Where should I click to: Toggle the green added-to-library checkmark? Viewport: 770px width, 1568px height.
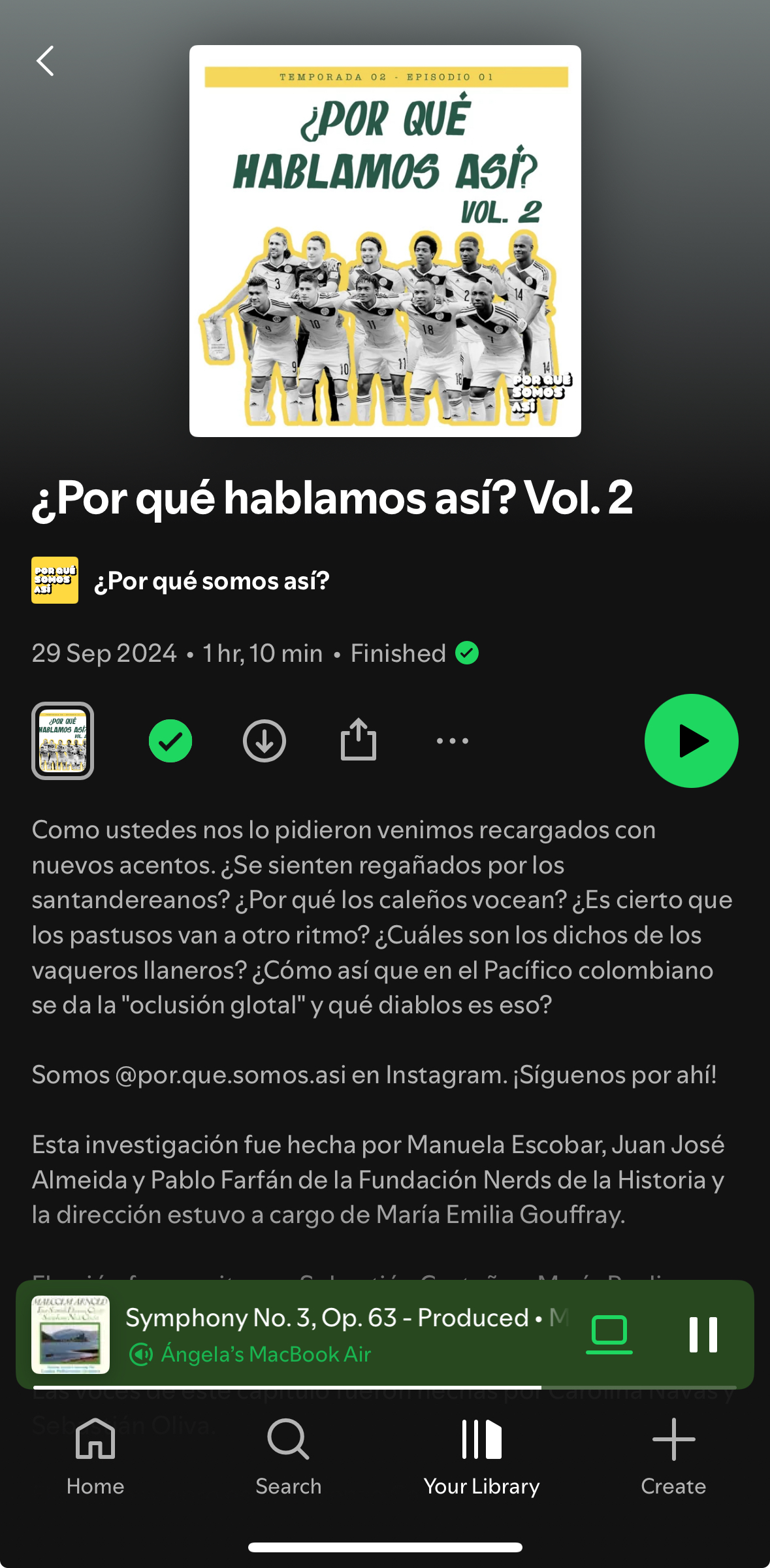(x=170, y=741)
